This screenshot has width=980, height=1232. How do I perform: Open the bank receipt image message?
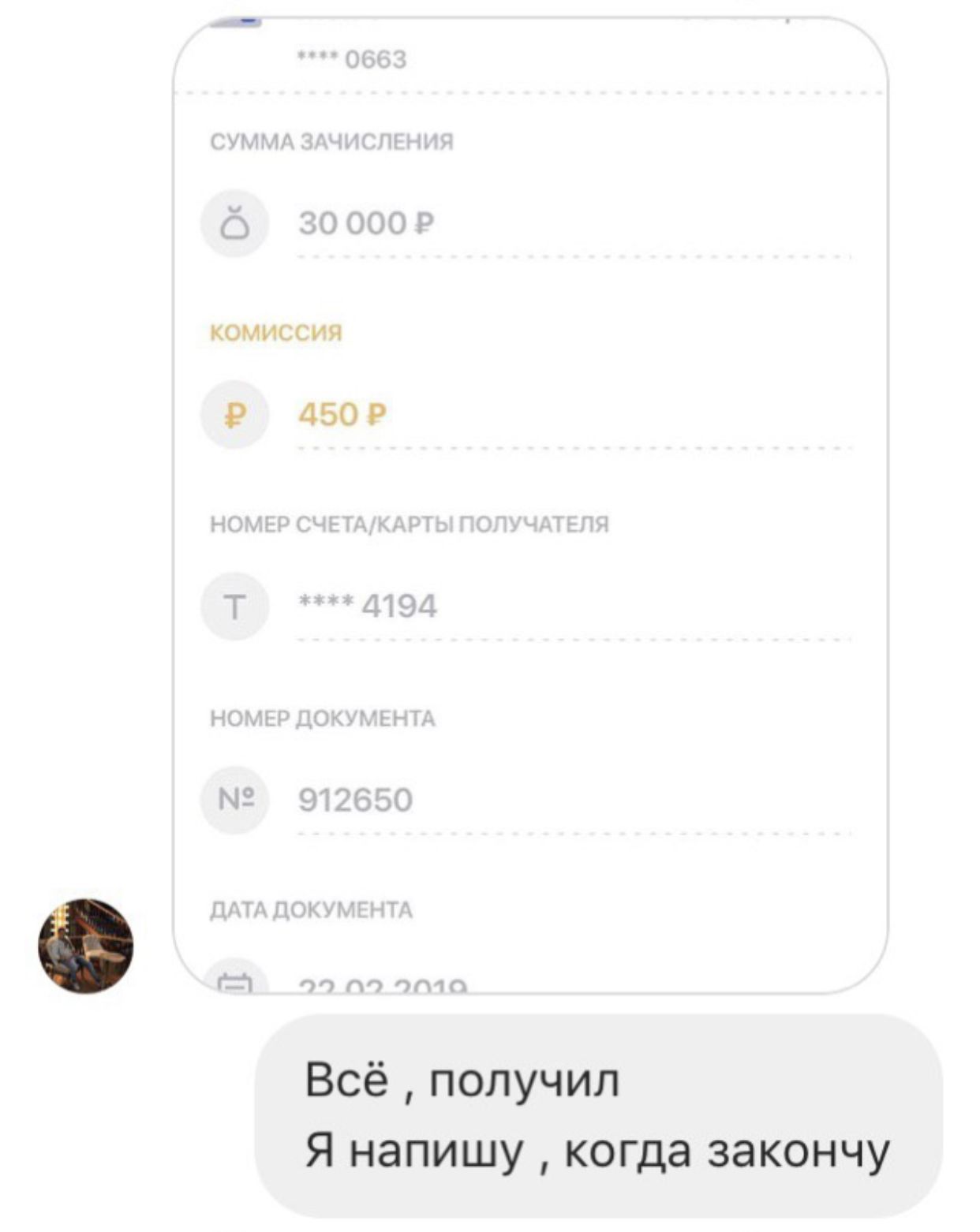point(530,505)
